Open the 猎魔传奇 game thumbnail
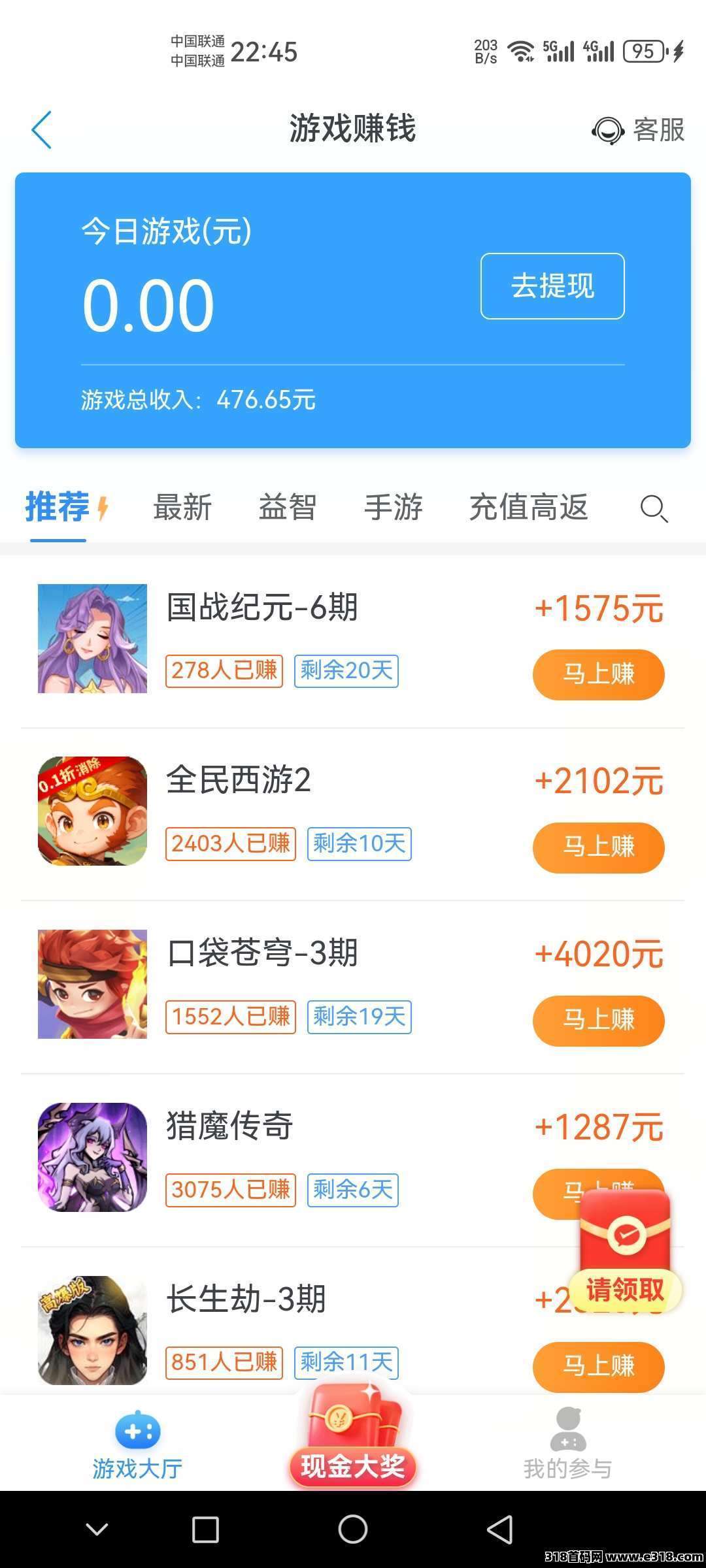 pos(92,1158)
